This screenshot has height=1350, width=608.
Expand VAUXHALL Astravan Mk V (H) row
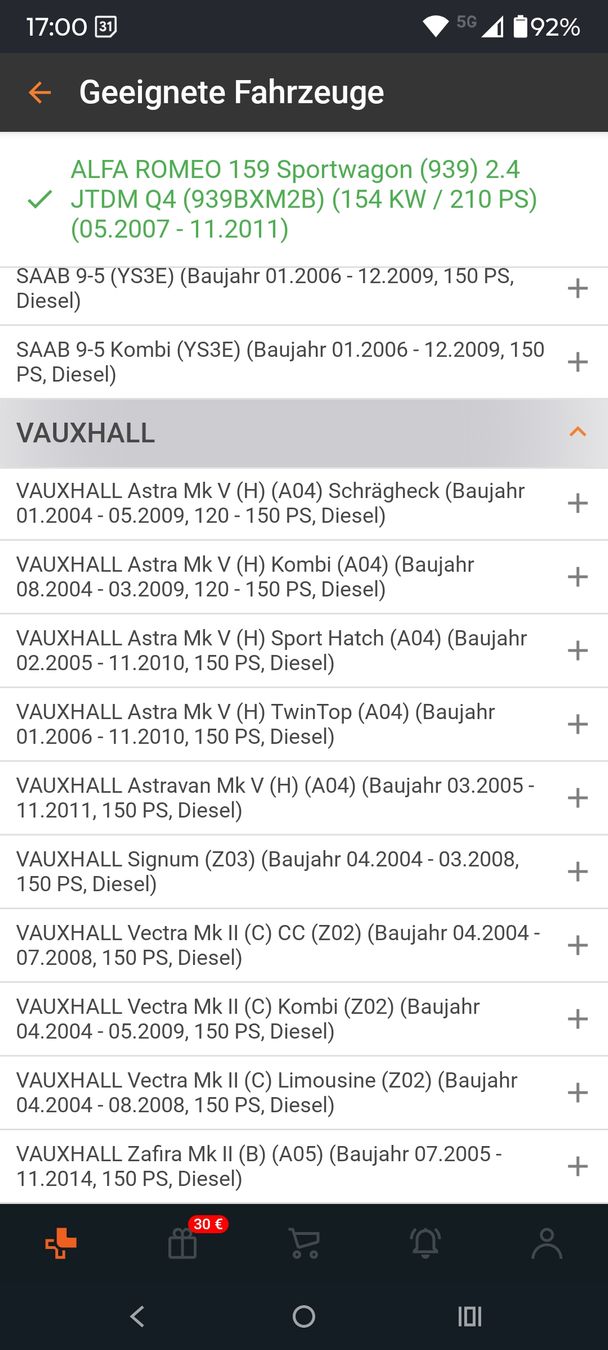tap(577, 798)
